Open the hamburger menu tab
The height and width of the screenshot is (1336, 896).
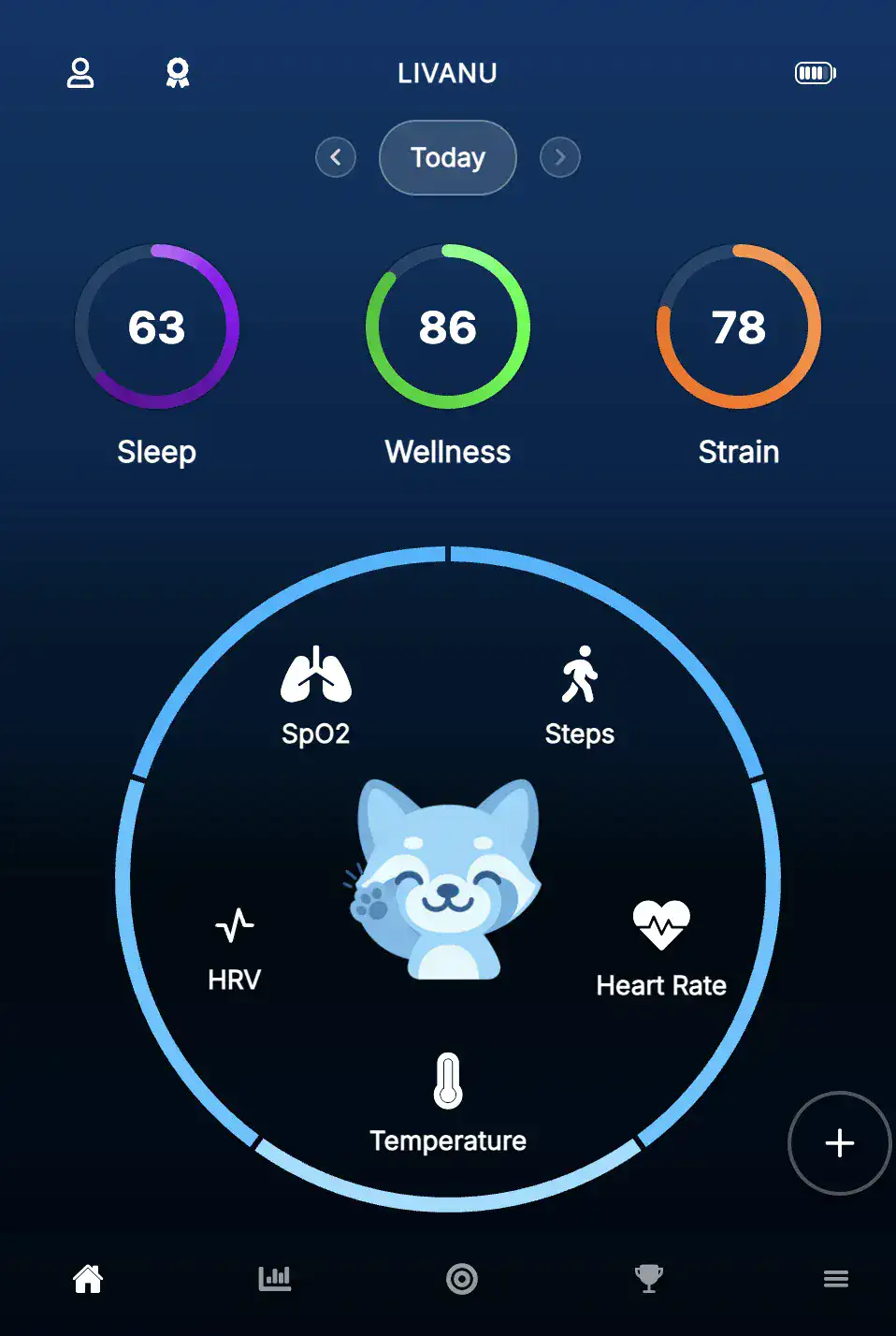click(836, 1278)
